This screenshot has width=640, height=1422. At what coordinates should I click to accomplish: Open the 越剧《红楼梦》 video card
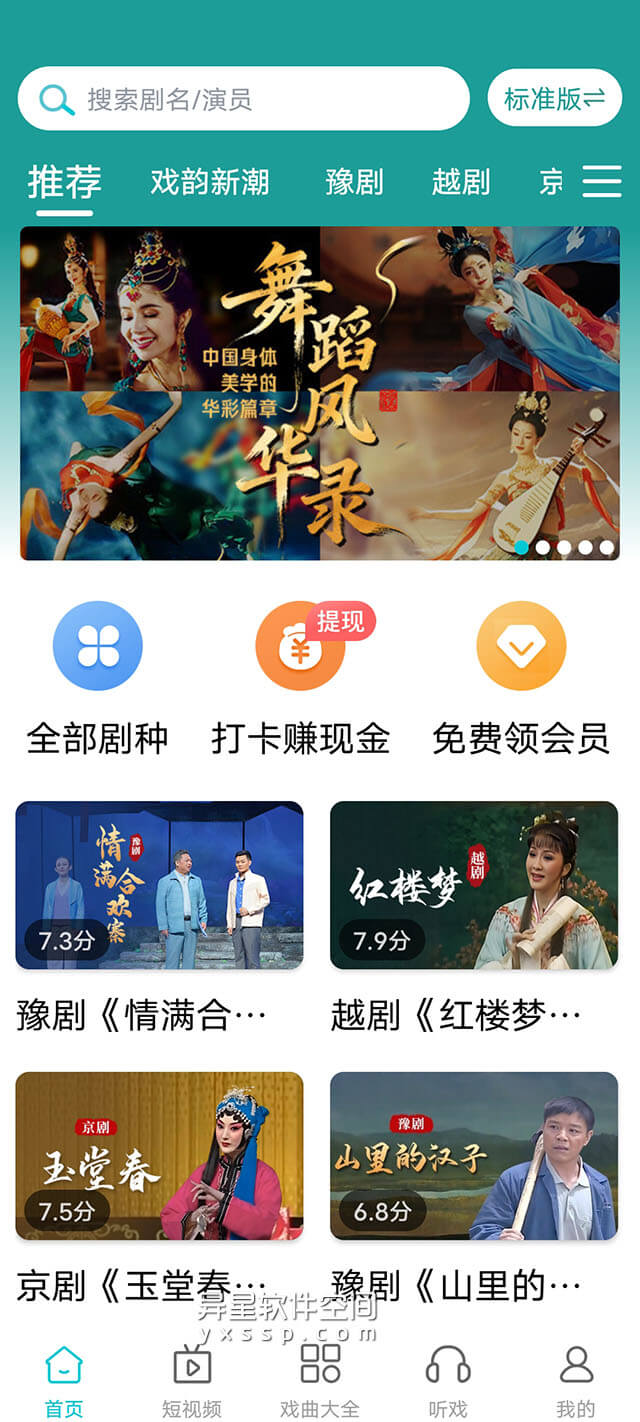tap(474, 885)
